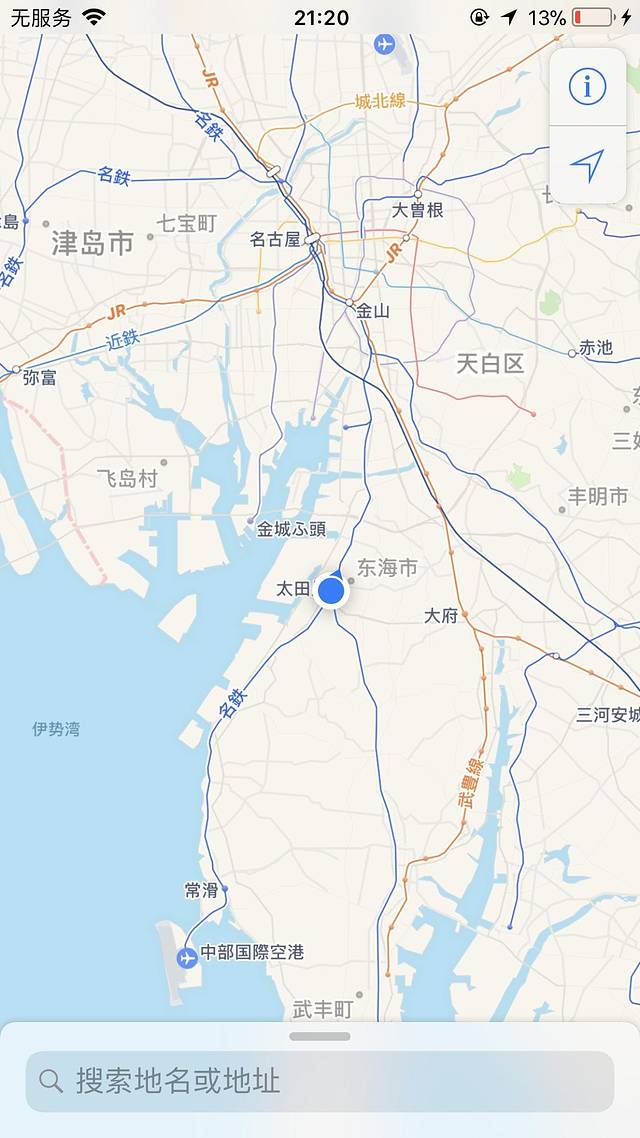Screen dimensions: 640x1138
Task: Tap the search card grabber handle
Action: 320,1036
